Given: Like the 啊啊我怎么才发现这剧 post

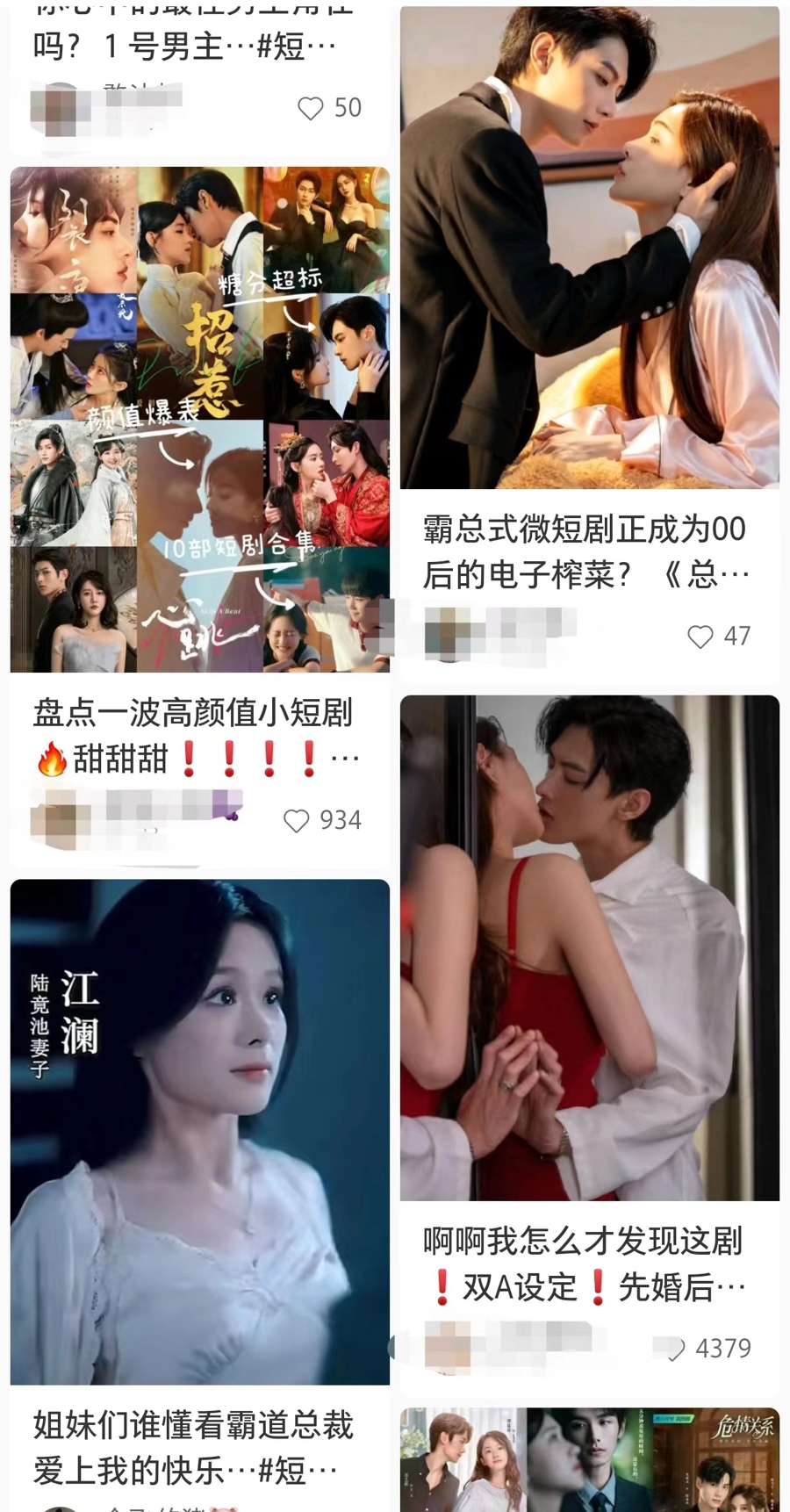Looking at the screenshot, I should (x=671, y=1349).
